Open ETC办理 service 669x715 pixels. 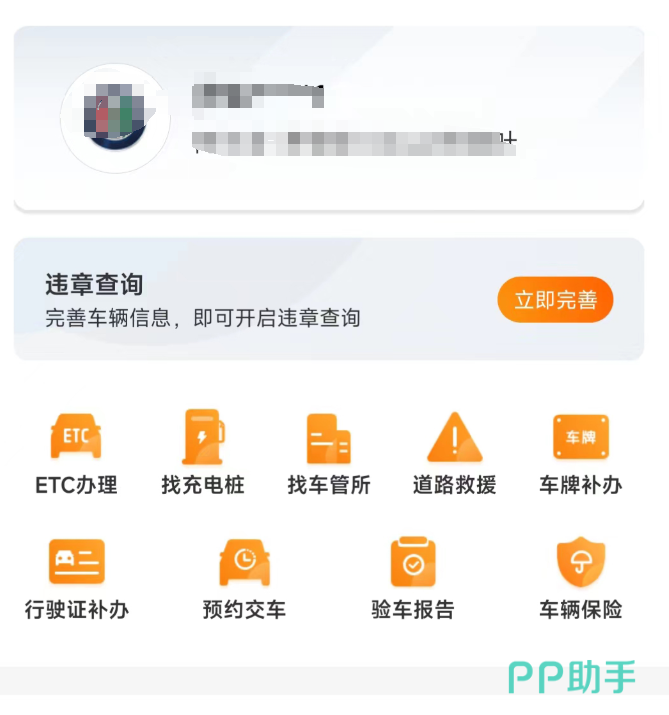click(76, 452)
